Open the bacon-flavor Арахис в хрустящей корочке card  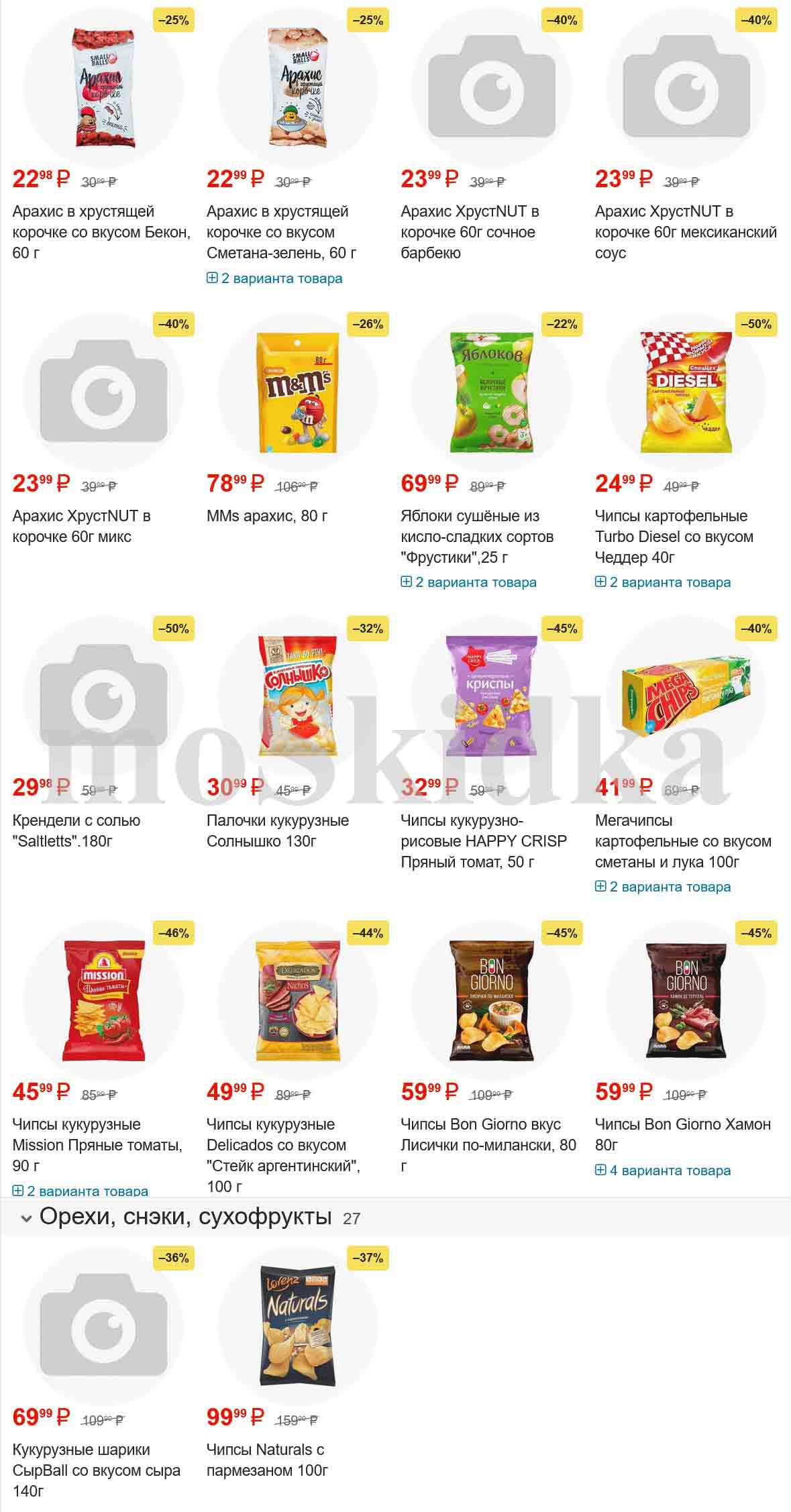tap(101, 232)
